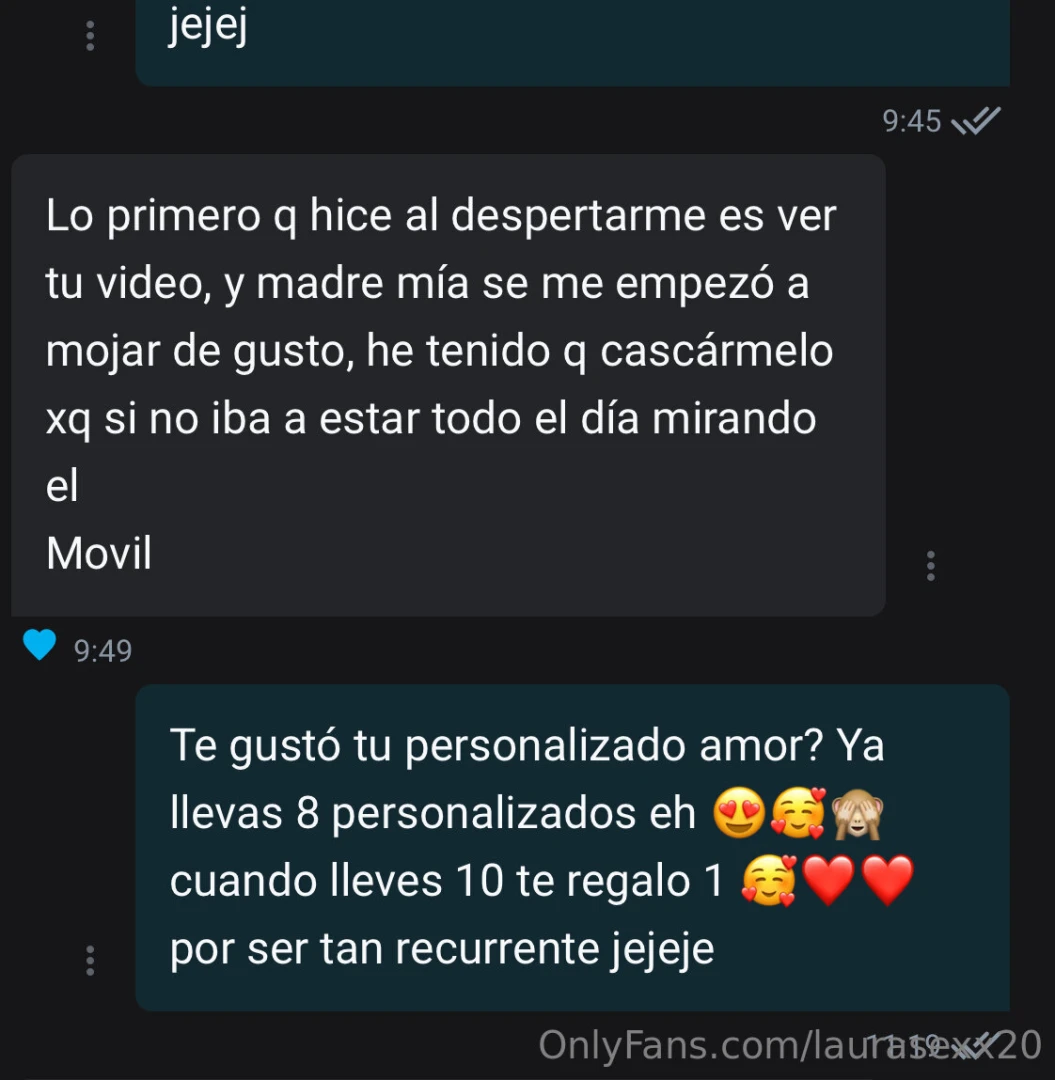Open the options menu beside the jejej message
The width and height of the screenshot is (1055, 1080).
(x=89, y=35)
